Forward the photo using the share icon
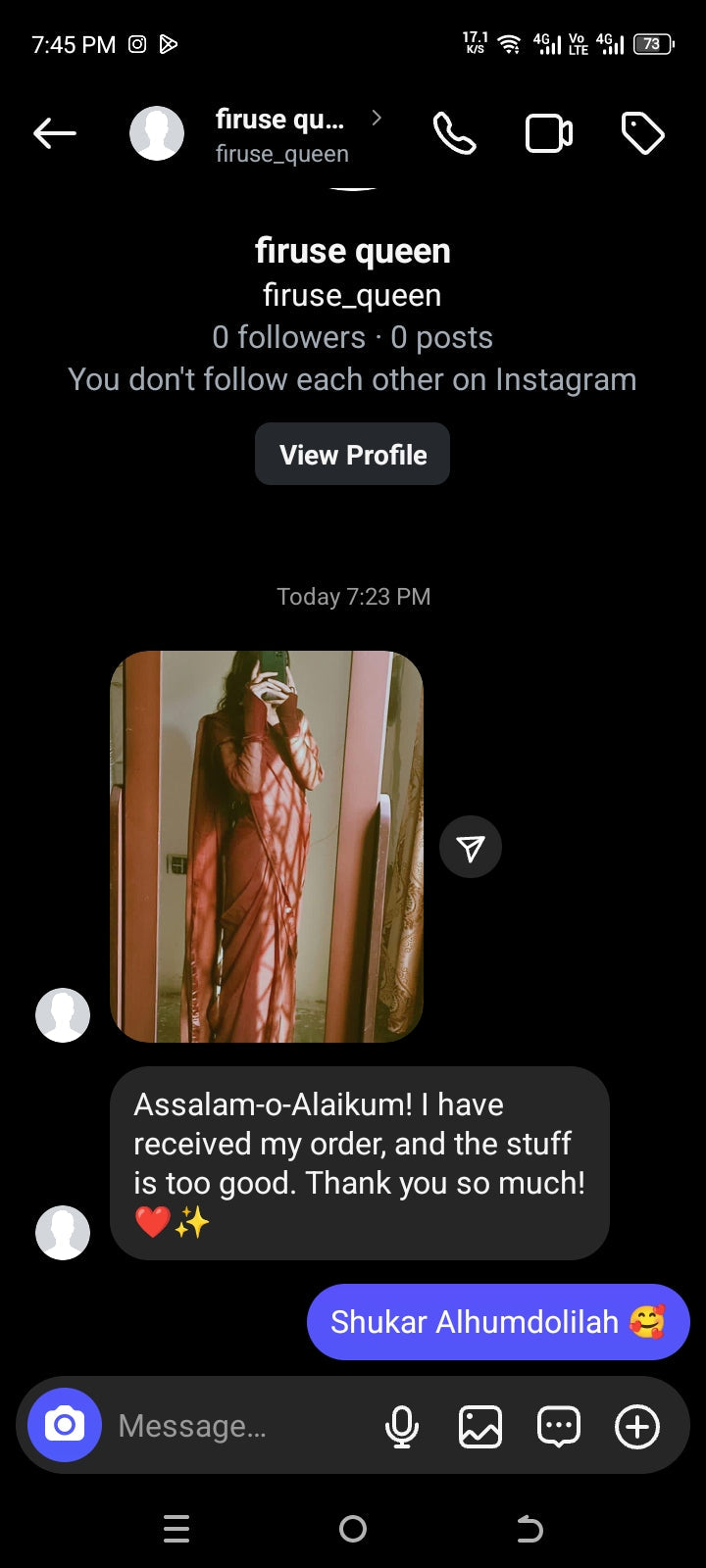 (471, 847)
